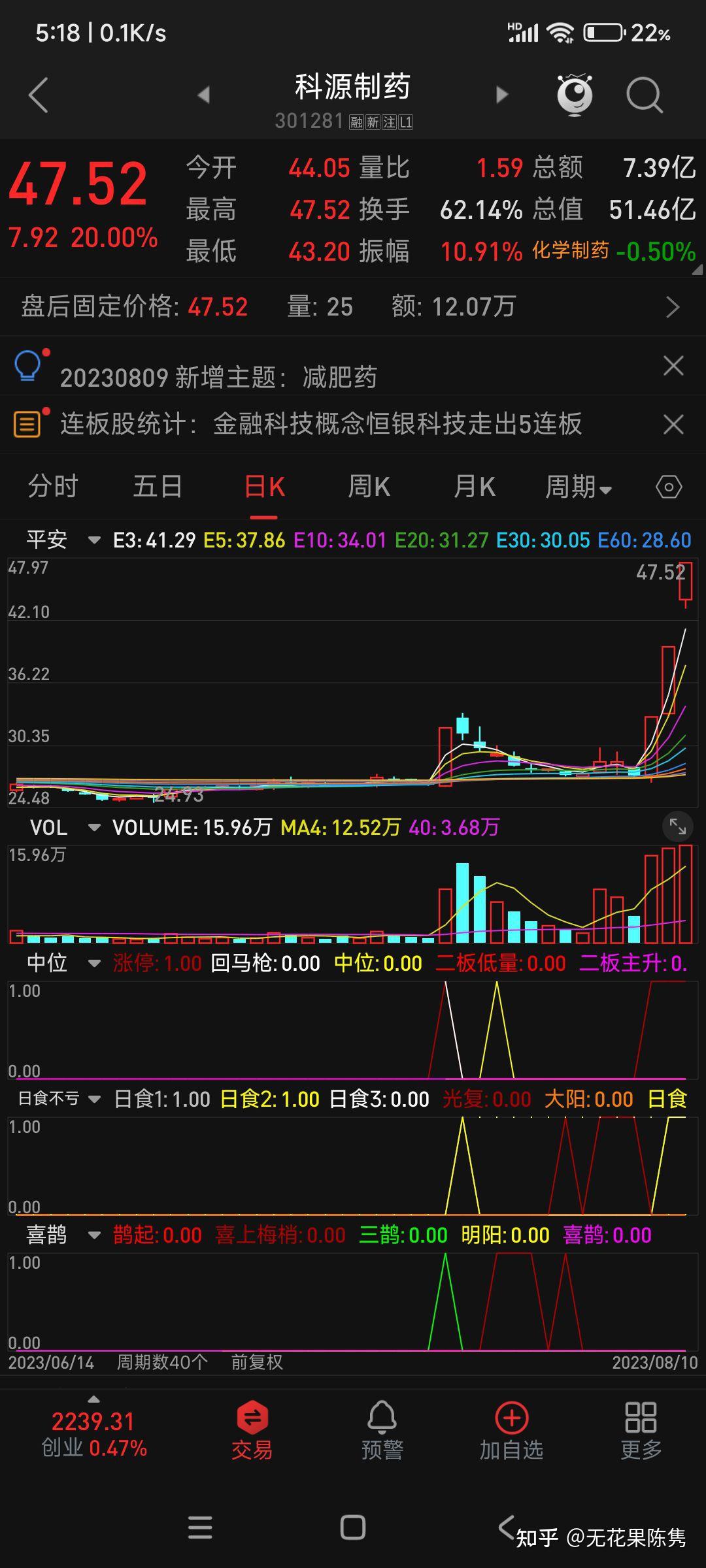The width and height of the screenshot is (706, 1568).
Task: Open the 更多 menu
Action: (641, 1430)
